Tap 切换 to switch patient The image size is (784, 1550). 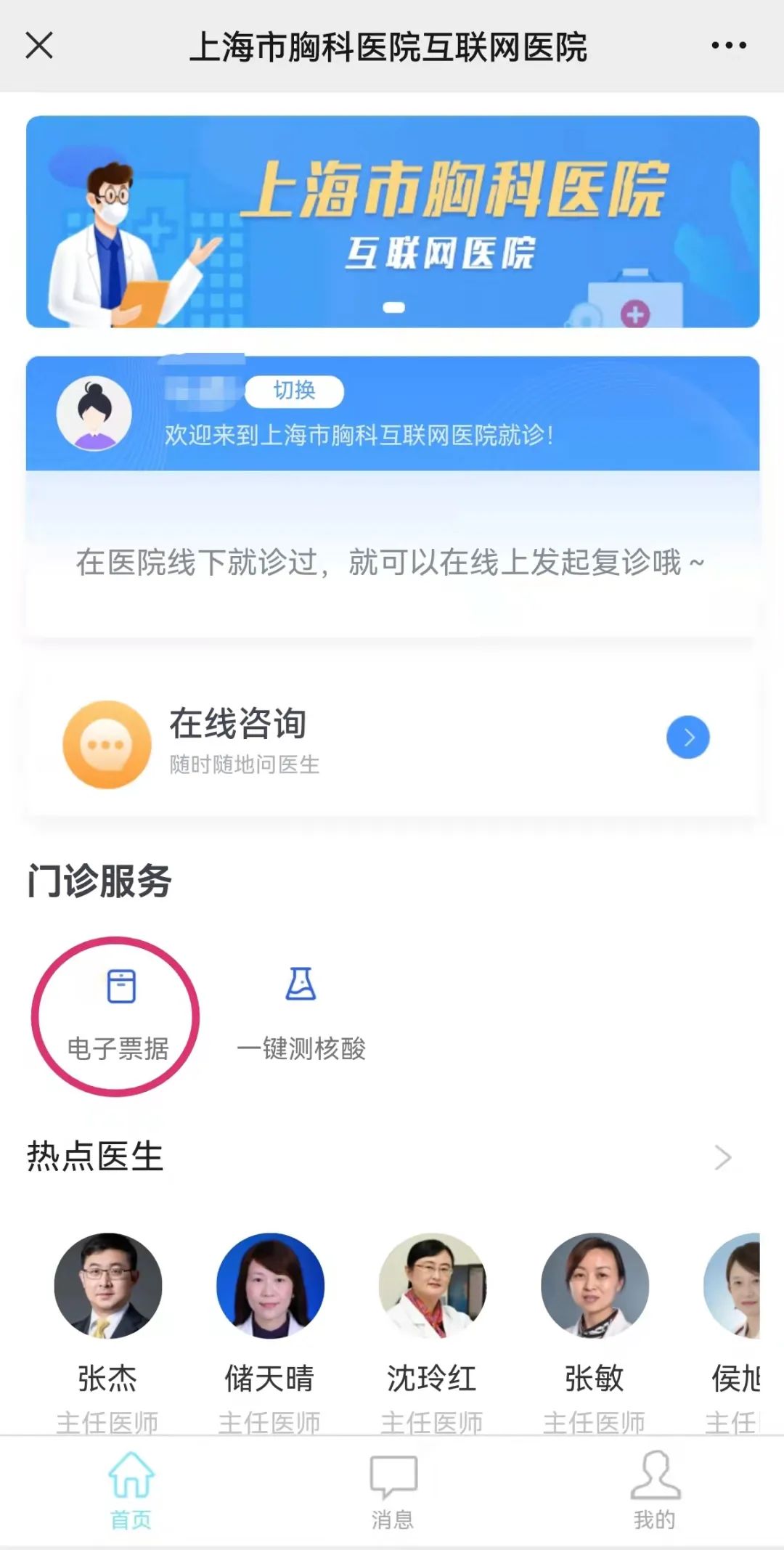click(x=294, y=391)
